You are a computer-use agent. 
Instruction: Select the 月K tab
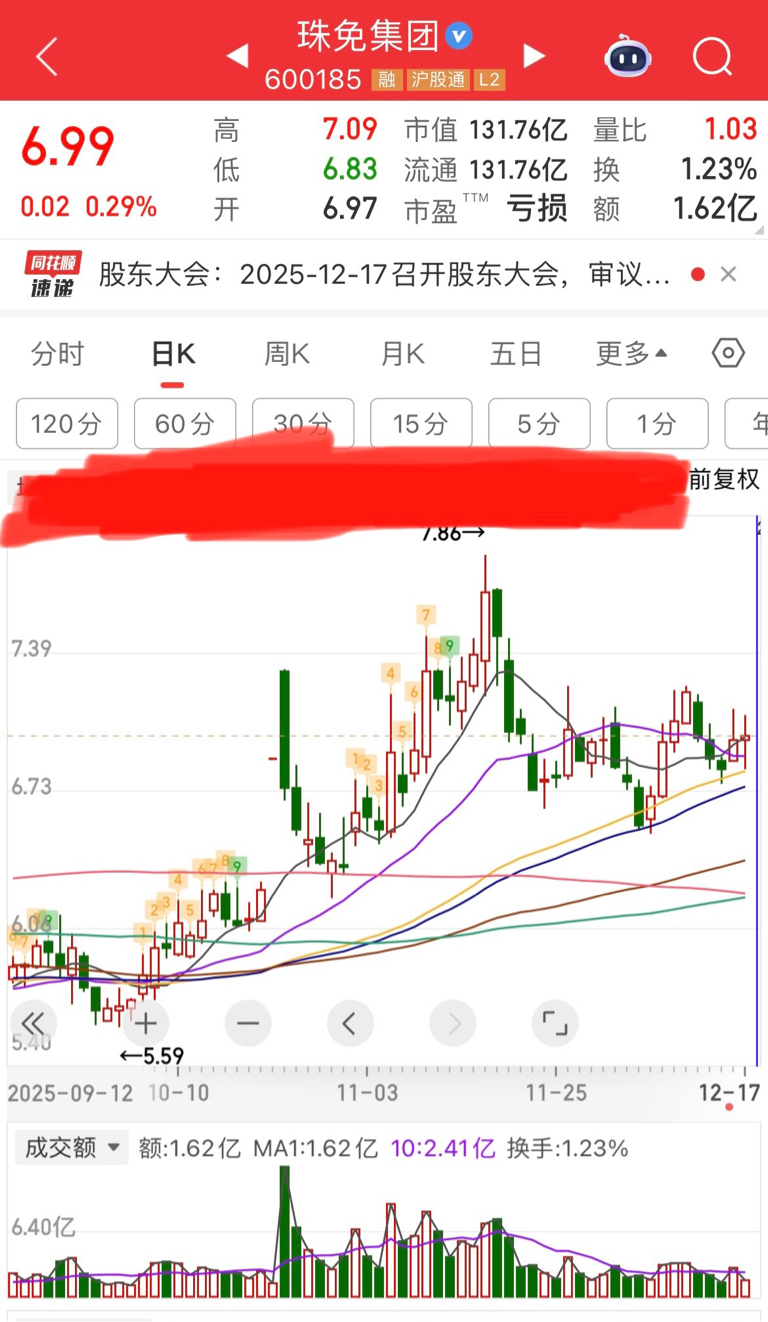tap(403, 354)
